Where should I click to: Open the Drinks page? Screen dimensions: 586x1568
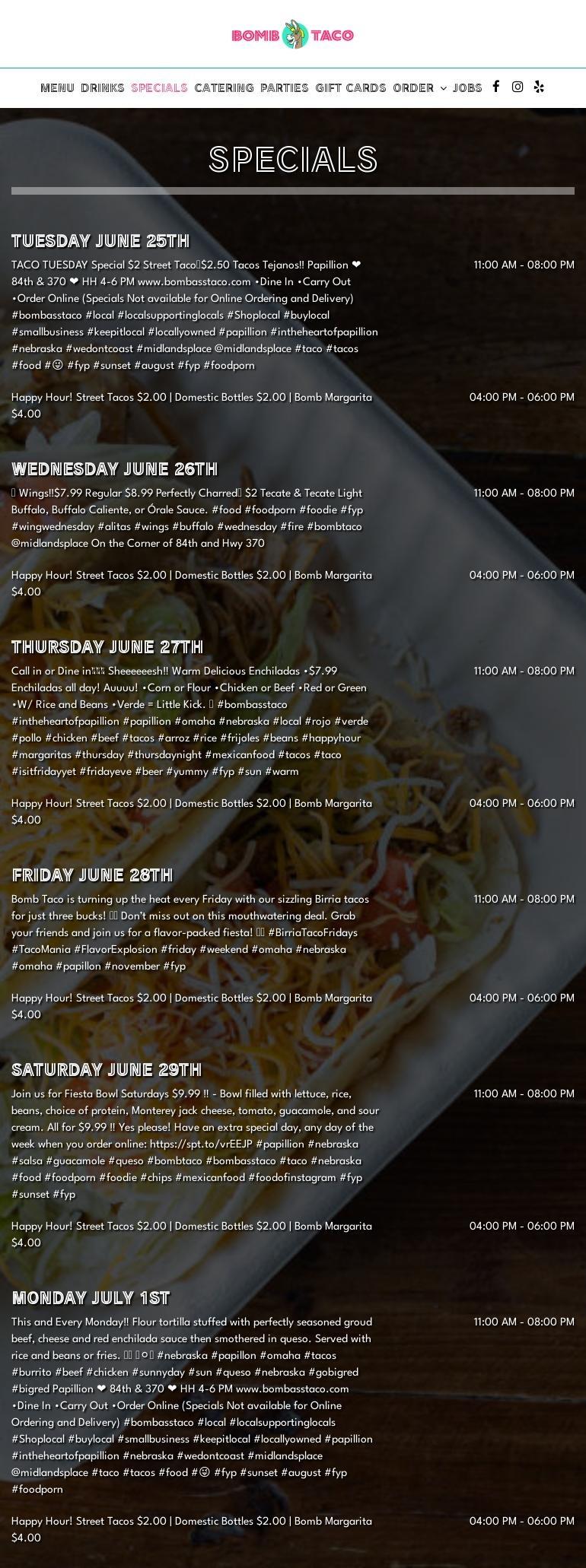pos(103,88)
